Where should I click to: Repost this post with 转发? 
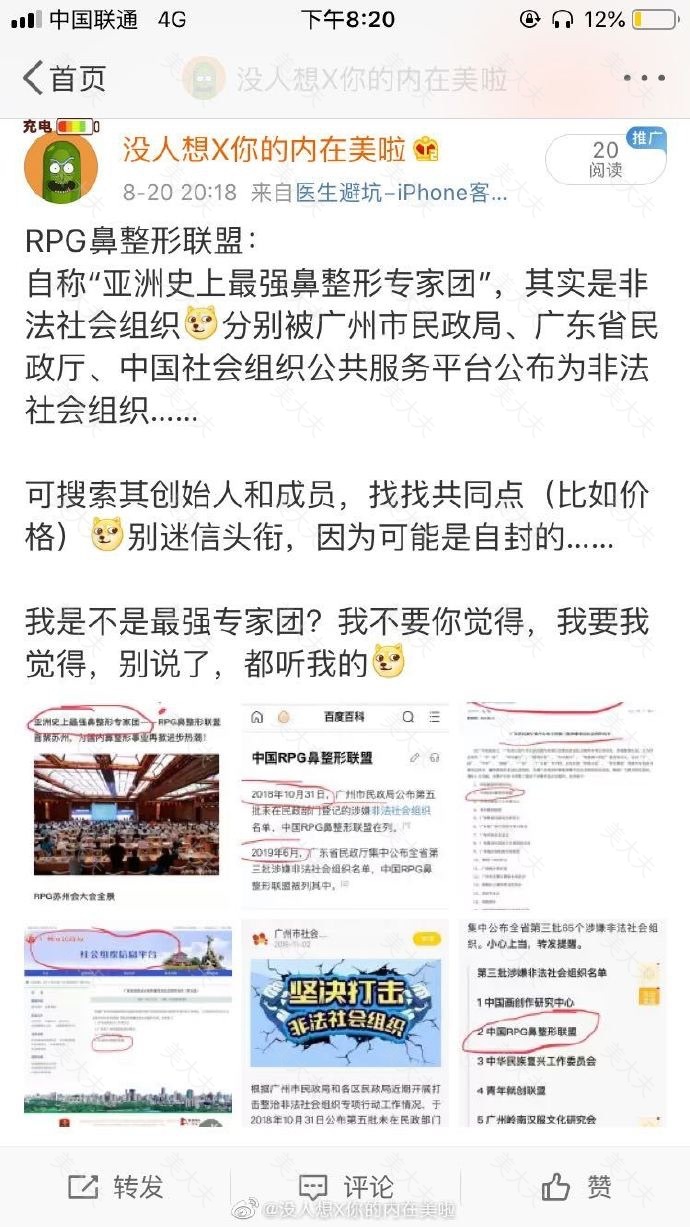tap(115, 1187)
